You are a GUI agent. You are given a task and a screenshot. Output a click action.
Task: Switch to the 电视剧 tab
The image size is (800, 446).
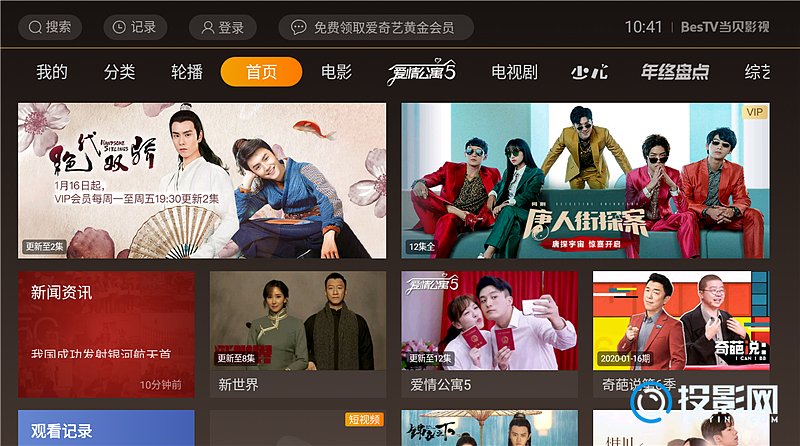tap(514, 72)
